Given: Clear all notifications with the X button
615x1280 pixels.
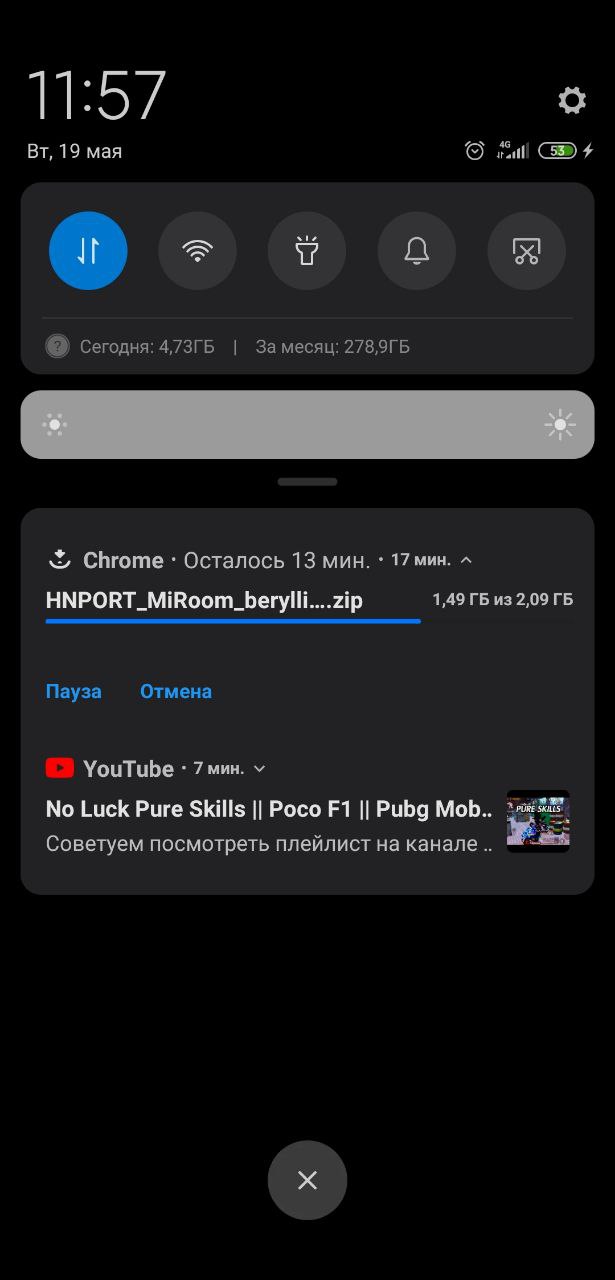Looking at the screenshot, I should 307,1180.
